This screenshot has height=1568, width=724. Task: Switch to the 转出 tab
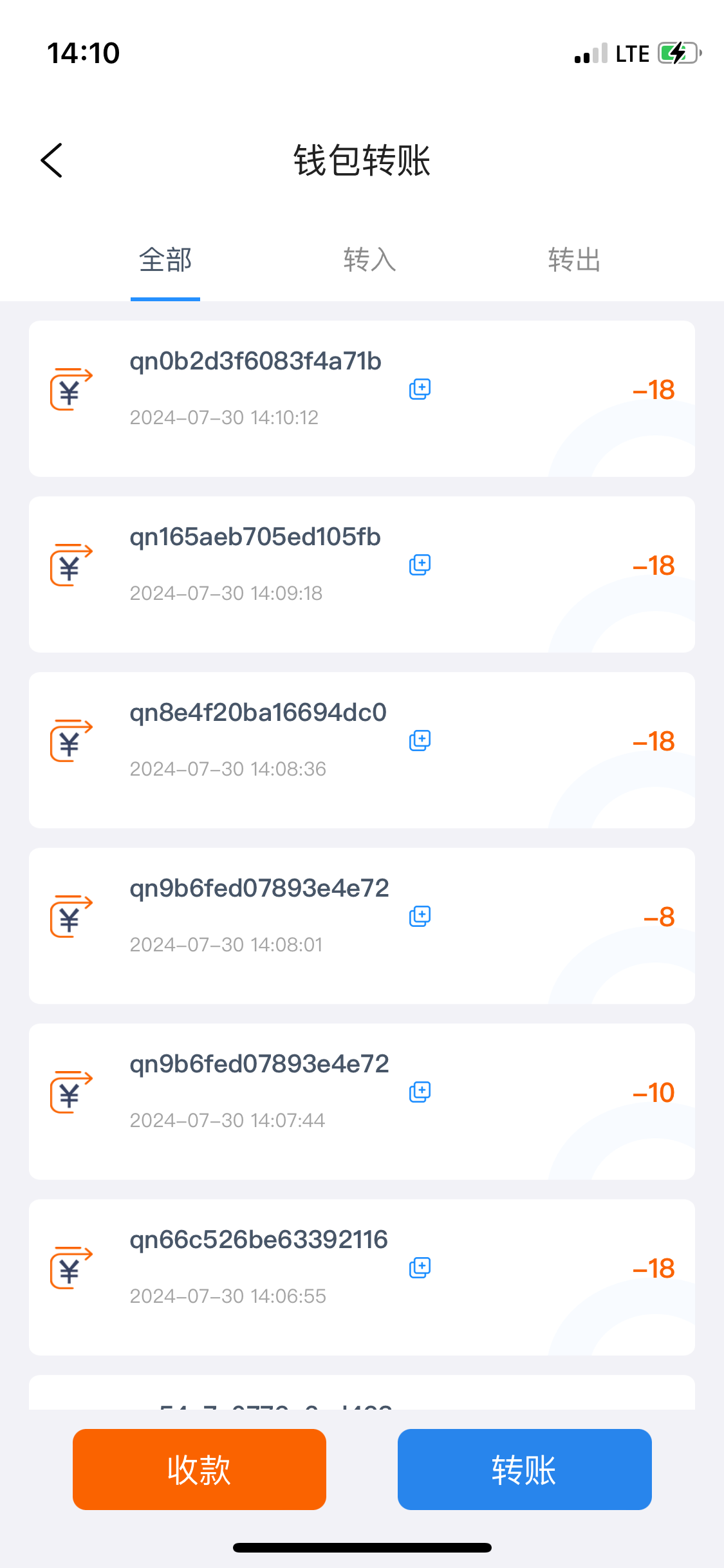click(x=574, y=260)
